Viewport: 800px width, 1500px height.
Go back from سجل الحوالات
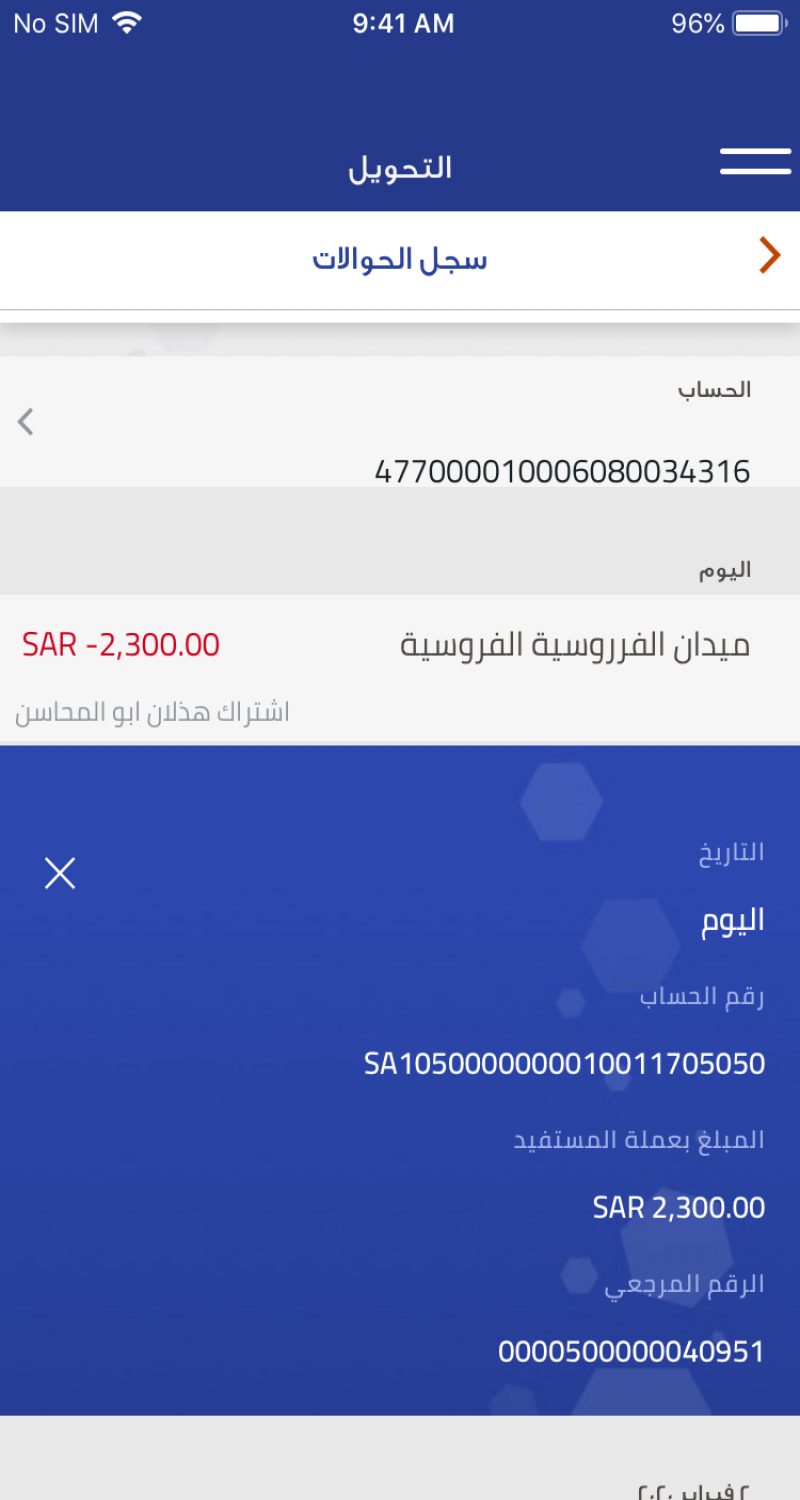768,256
